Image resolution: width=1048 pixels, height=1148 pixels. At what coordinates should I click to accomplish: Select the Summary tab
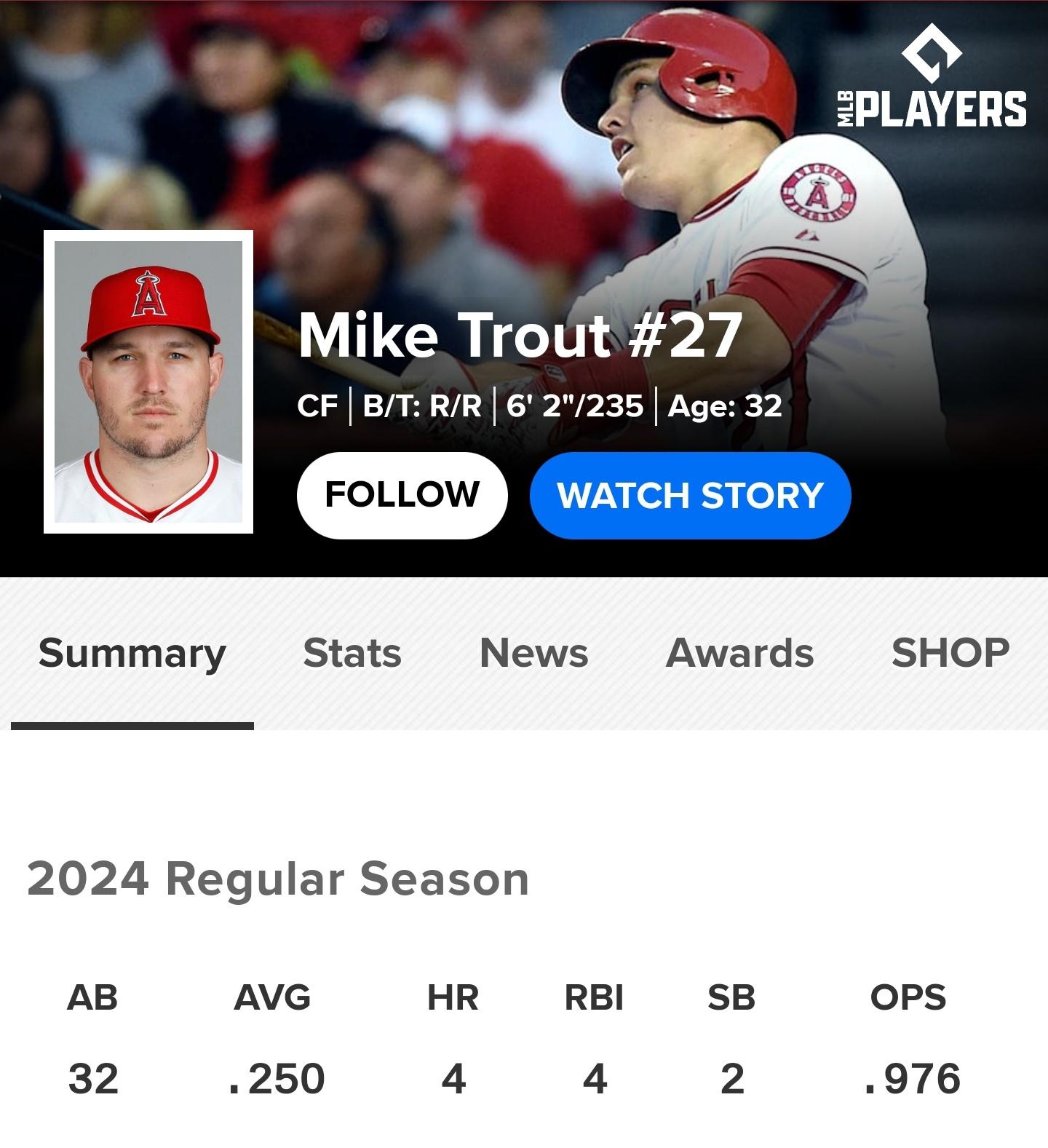coord(132,653)
